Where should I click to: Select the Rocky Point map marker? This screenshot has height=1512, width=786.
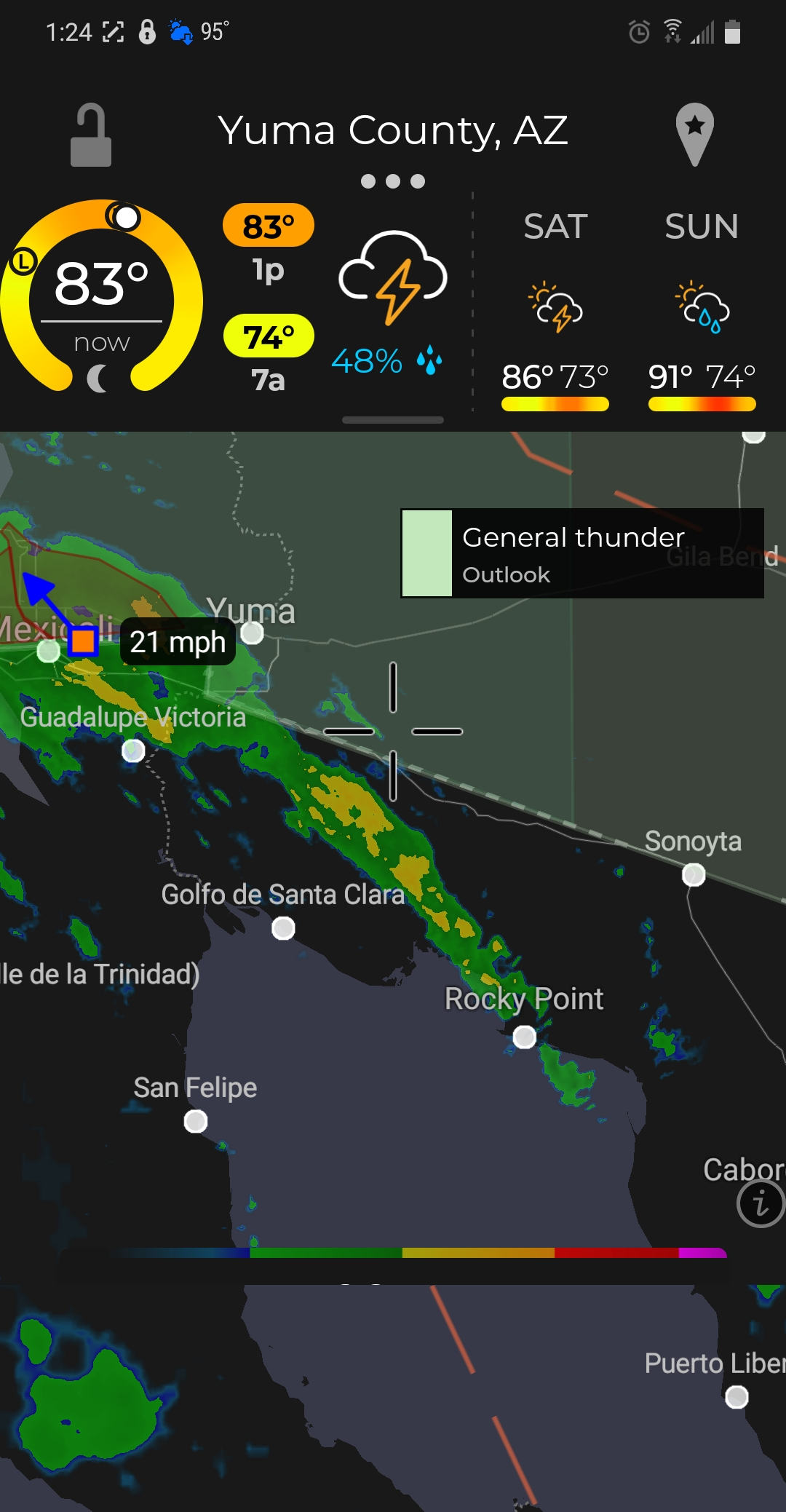524,1037
